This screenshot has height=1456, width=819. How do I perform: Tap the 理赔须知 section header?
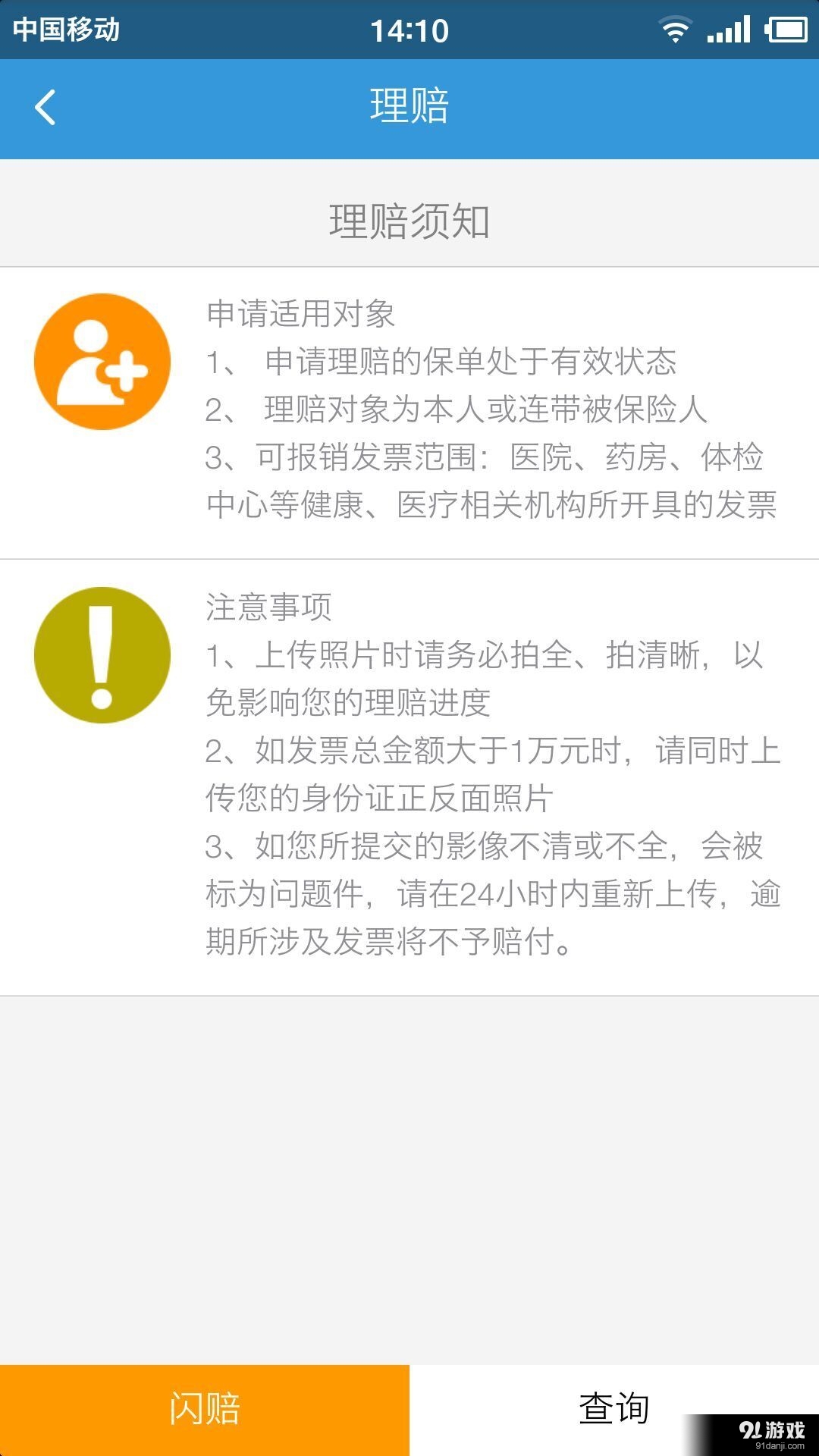408,218
